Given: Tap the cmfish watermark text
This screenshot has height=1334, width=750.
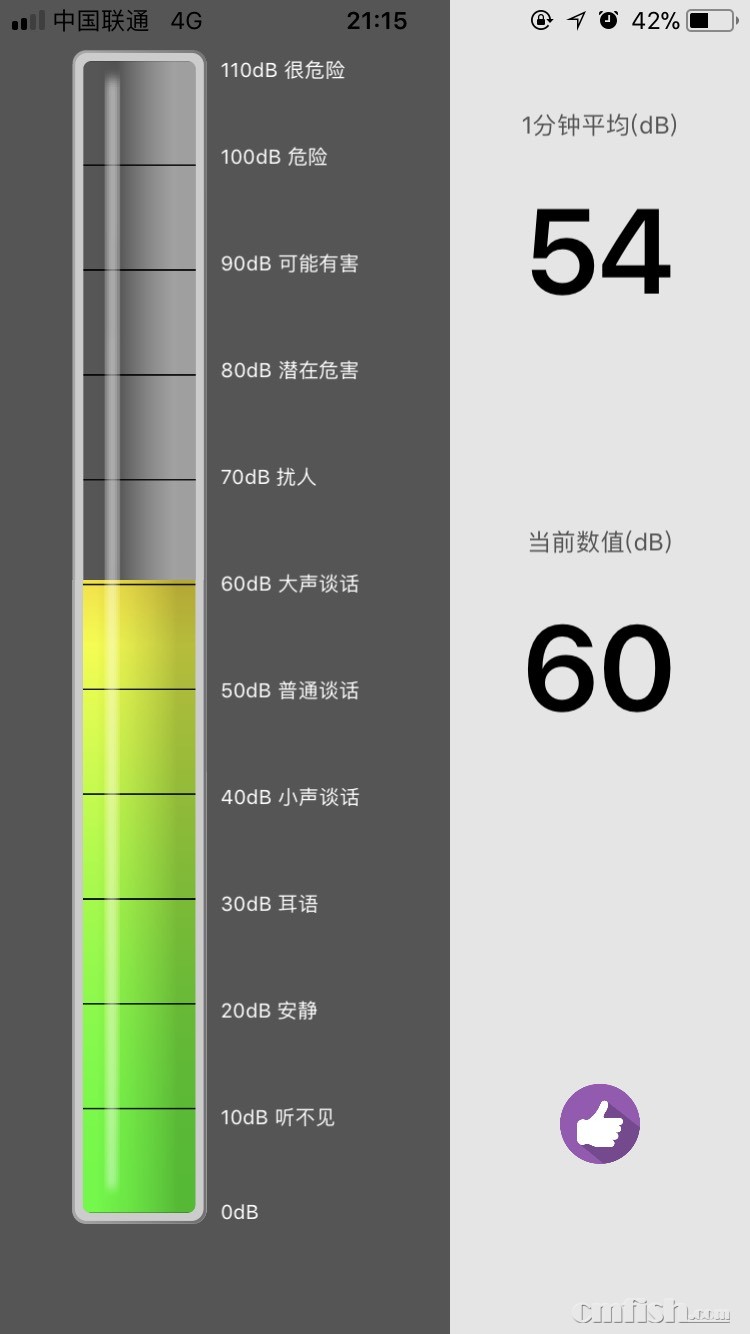Looking at the screenshot, I should tap(650, 1310).
